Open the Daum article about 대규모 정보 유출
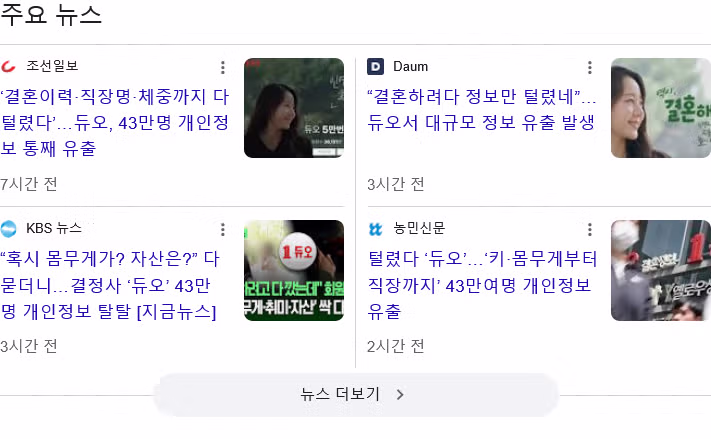The height and width of the screenshot is (439, 711). (481, 111)
